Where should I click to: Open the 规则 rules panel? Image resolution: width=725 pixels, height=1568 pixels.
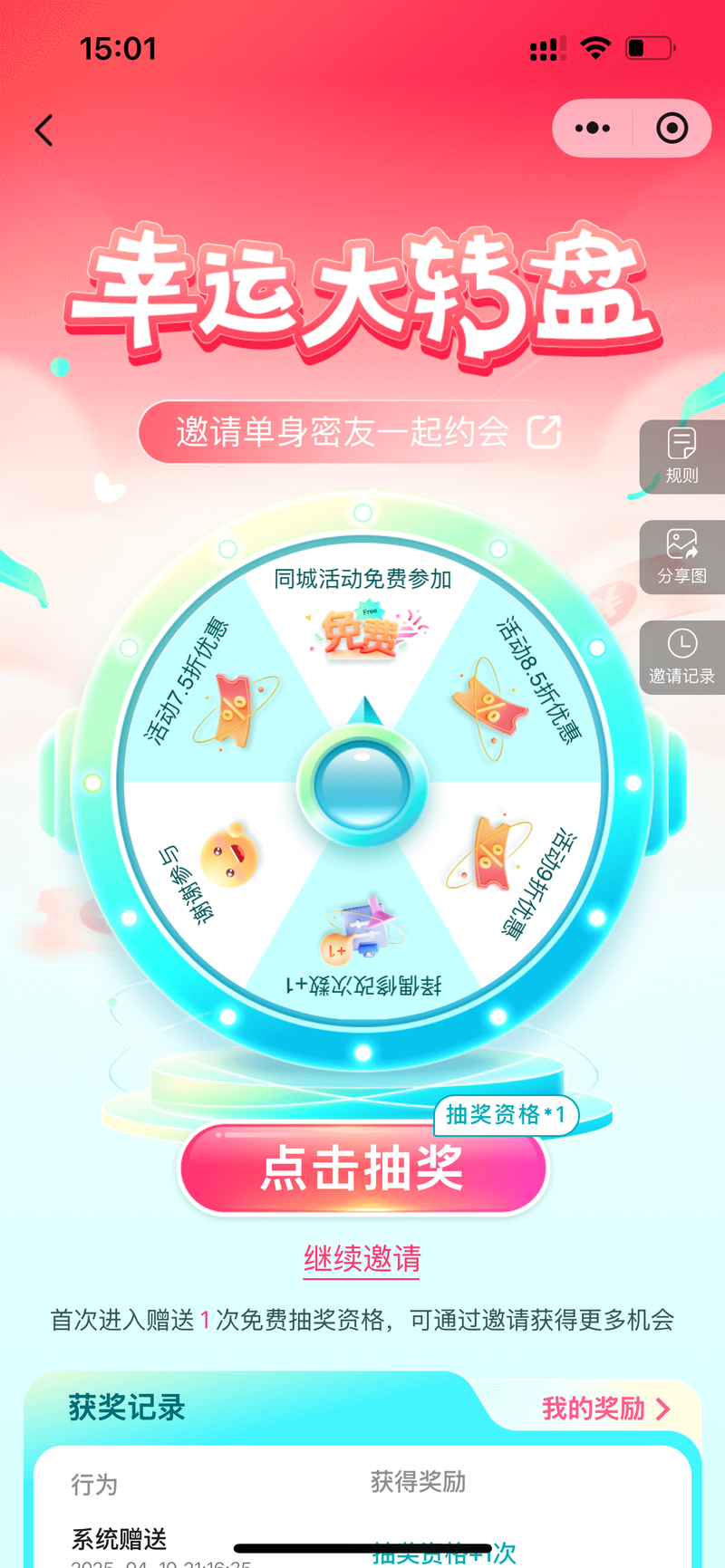click(682, 457)
